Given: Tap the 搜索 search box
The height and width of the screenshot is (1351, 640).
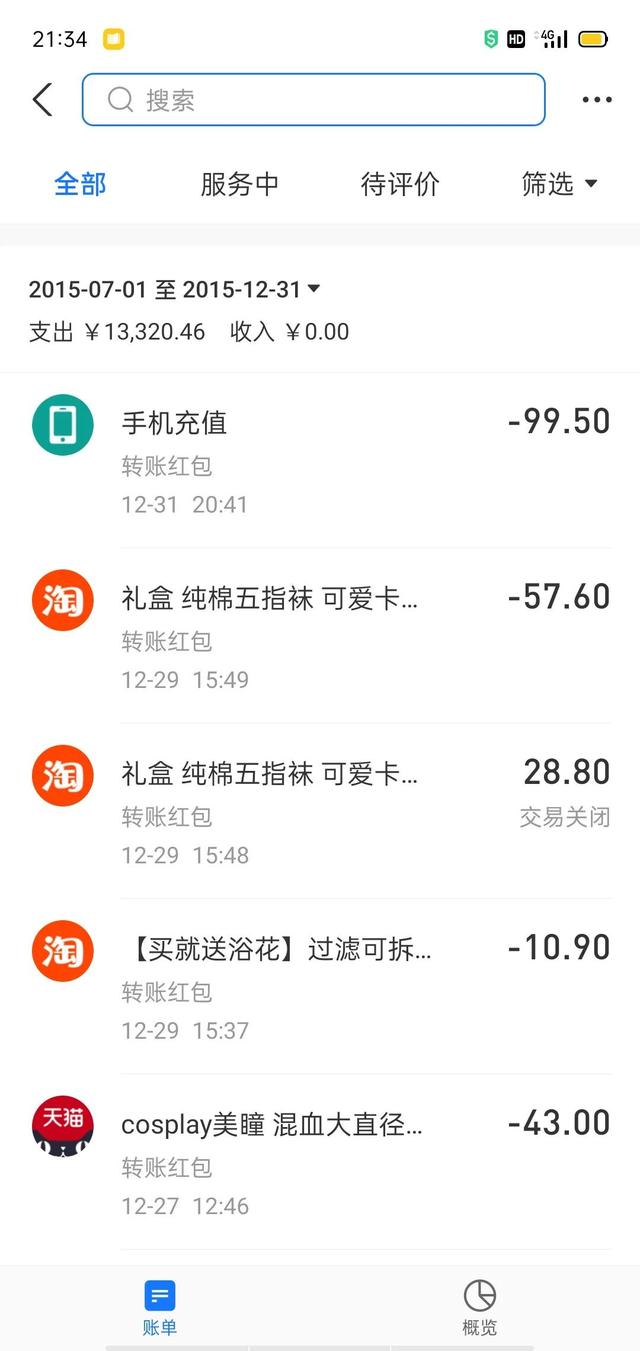Looking at the screenshot, I should pyautogui.click(x=313, y=100).
